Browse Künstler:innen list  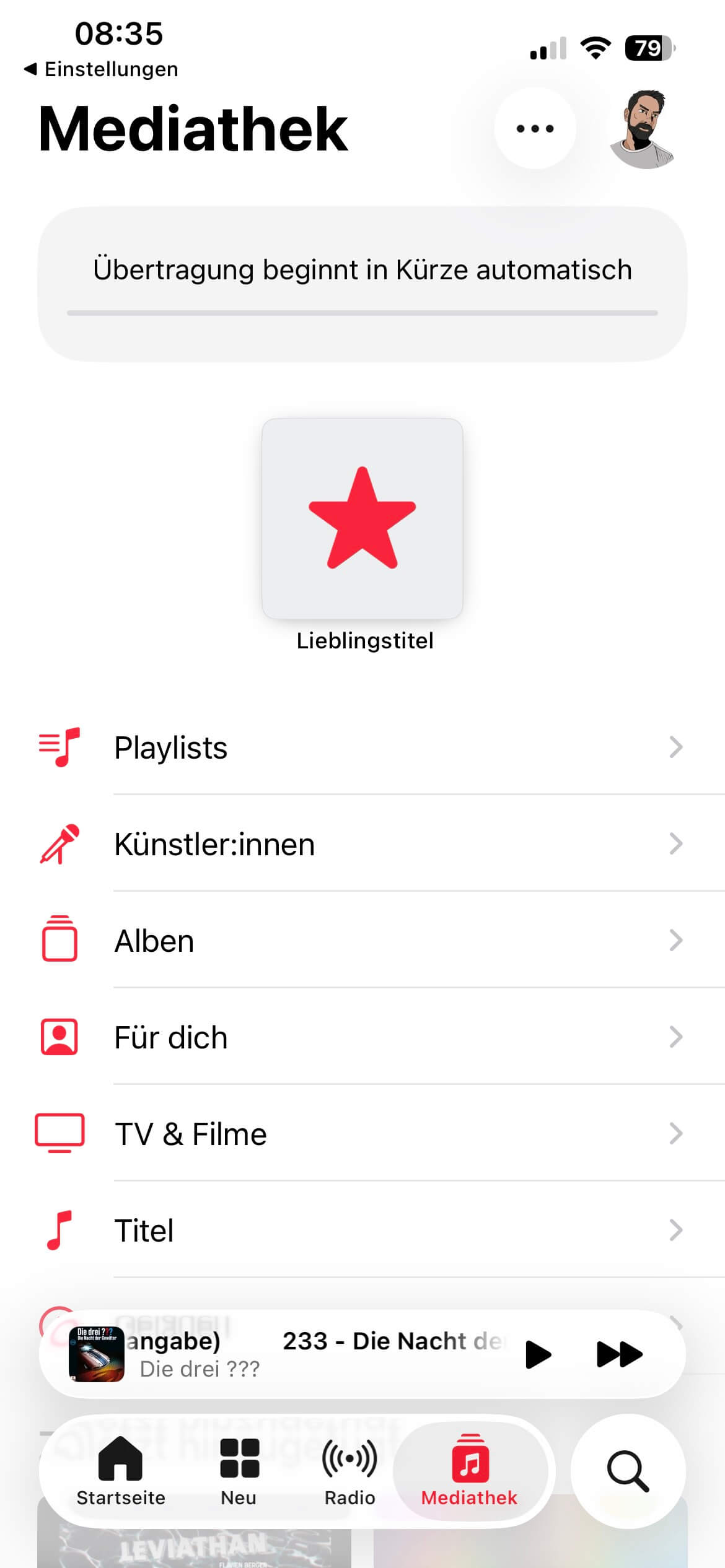(362, 844)
